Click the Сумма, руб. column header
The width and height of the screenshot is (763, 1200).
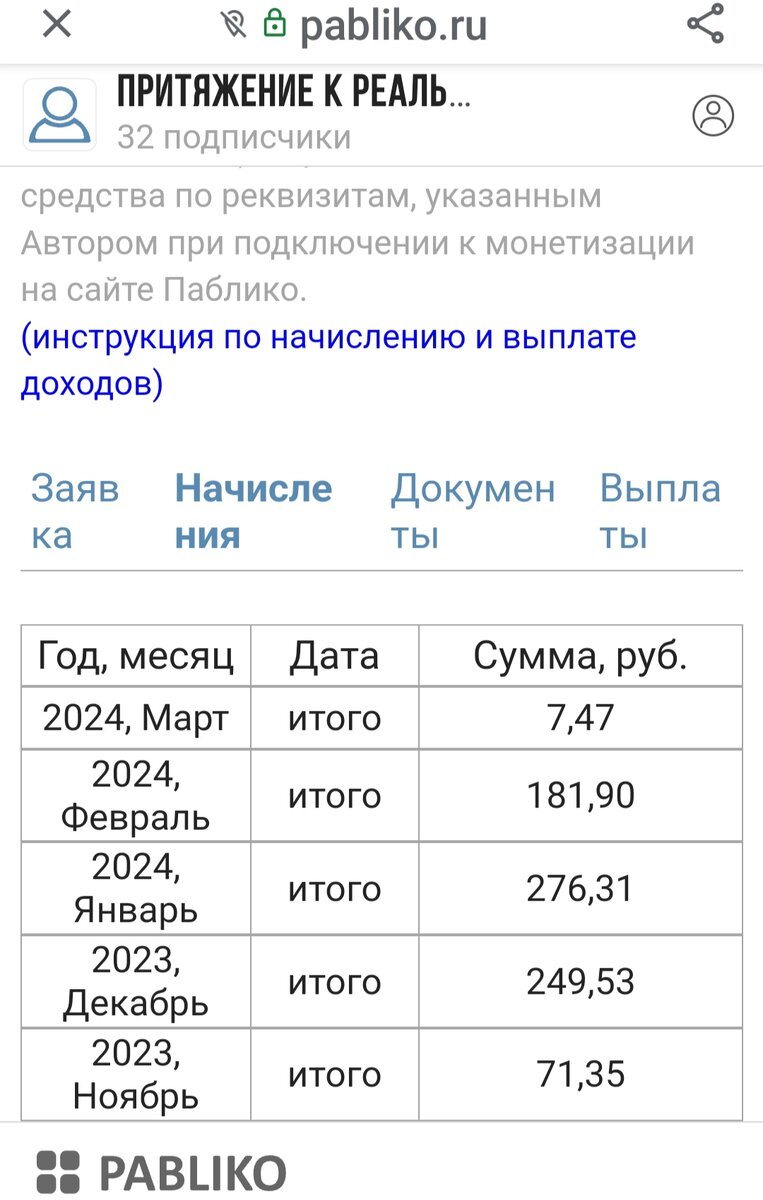point(581,655)
